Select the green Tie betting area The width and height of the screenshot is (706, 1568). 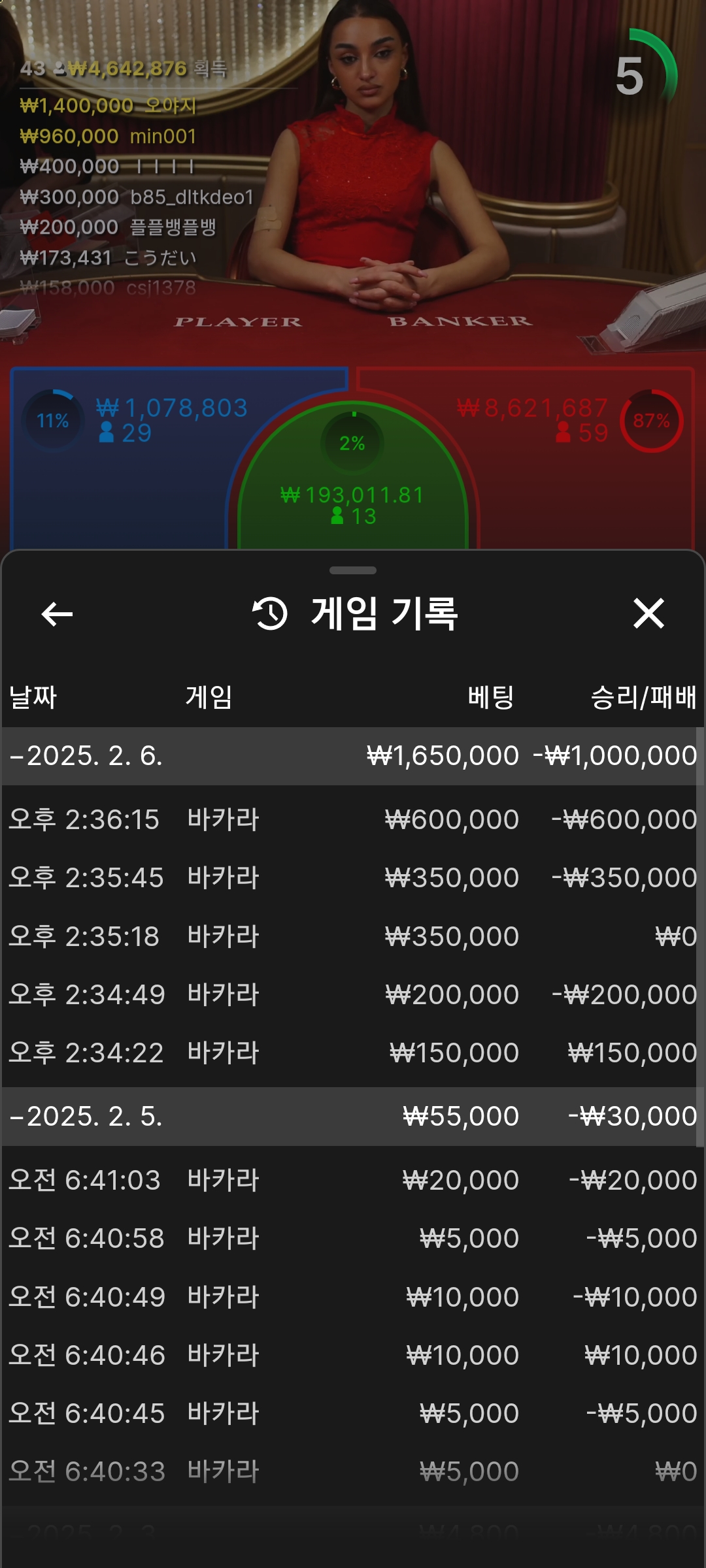point(353,497)
